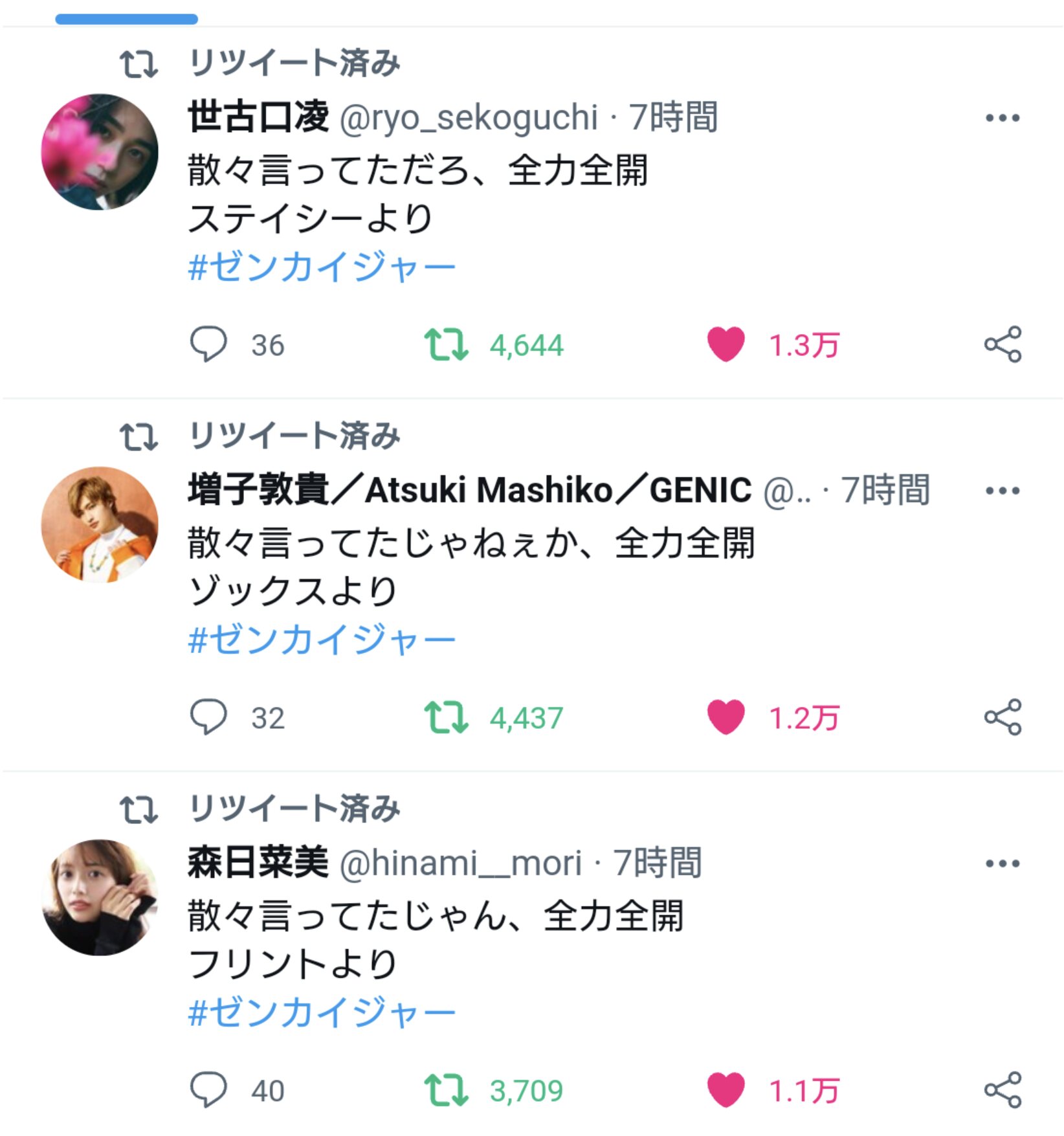Unlike 森日菜美's tweet
The image size is (1064, 1136).
pyautogui.click(x=726, y=1089)
